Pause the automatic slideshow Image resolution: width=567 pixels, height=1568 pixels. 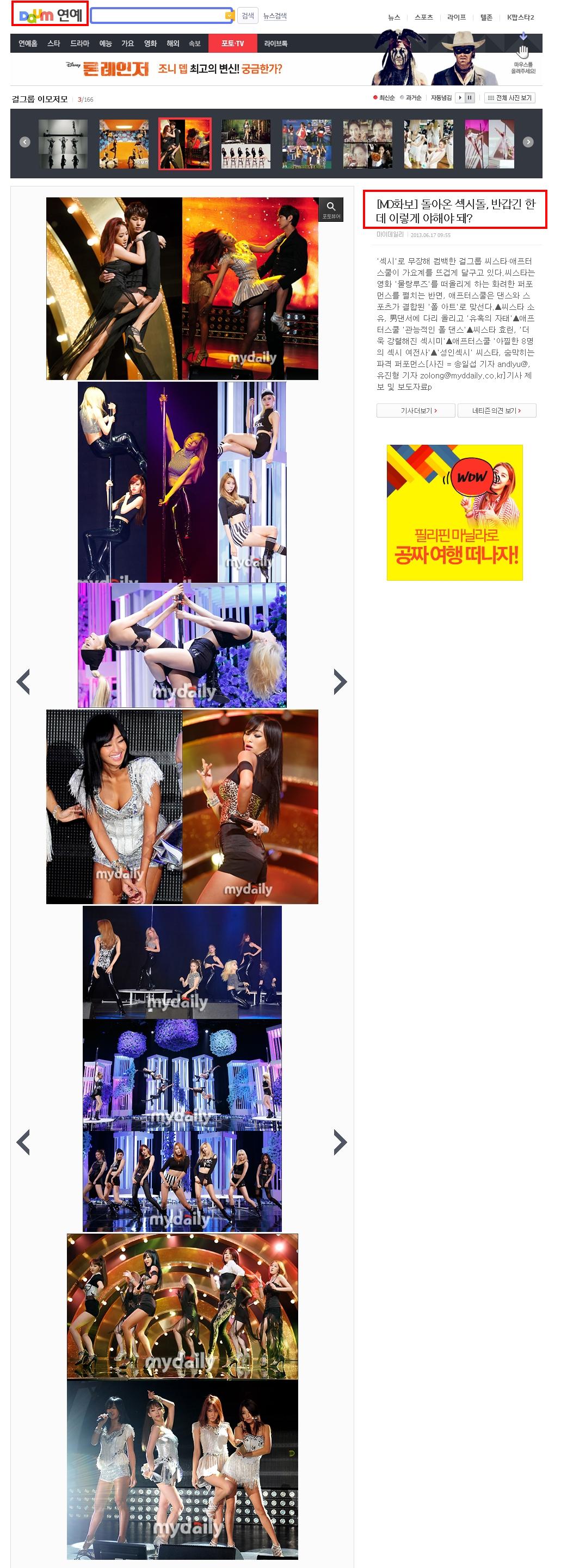click(x=470, y=98)
